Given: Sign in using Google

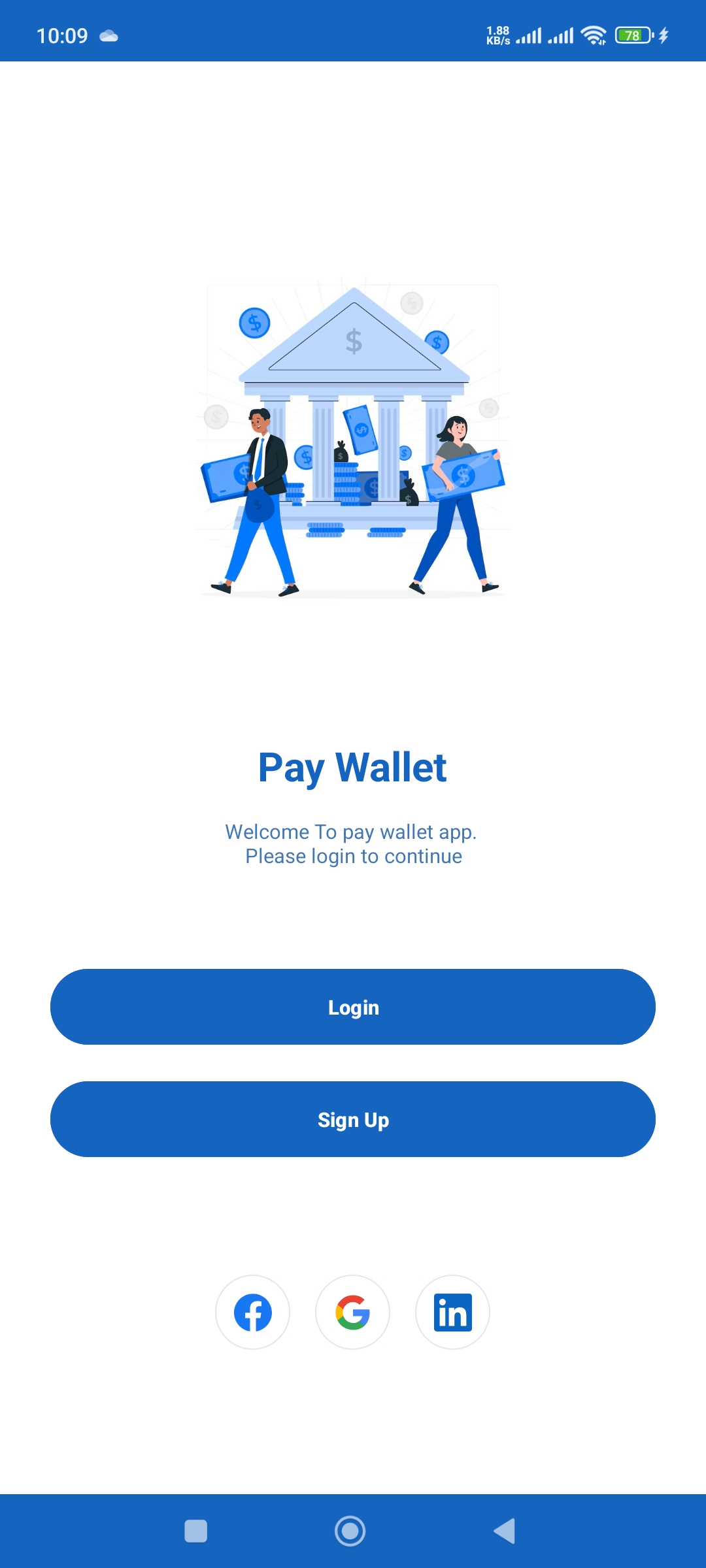Looking at the screenshot, I should click(353, 1312).
